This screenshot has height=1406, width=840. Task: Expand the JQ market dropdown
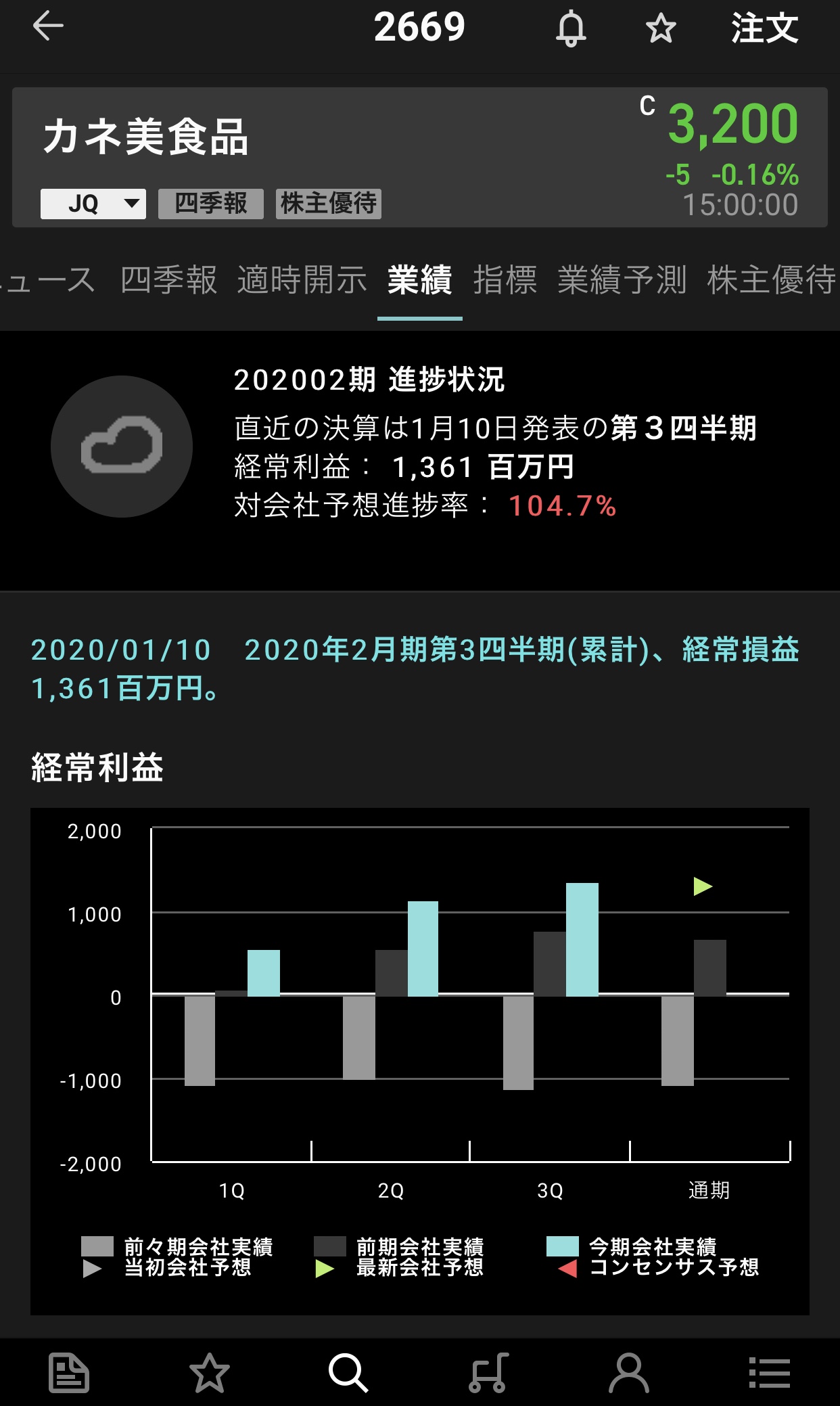point(93,204)
